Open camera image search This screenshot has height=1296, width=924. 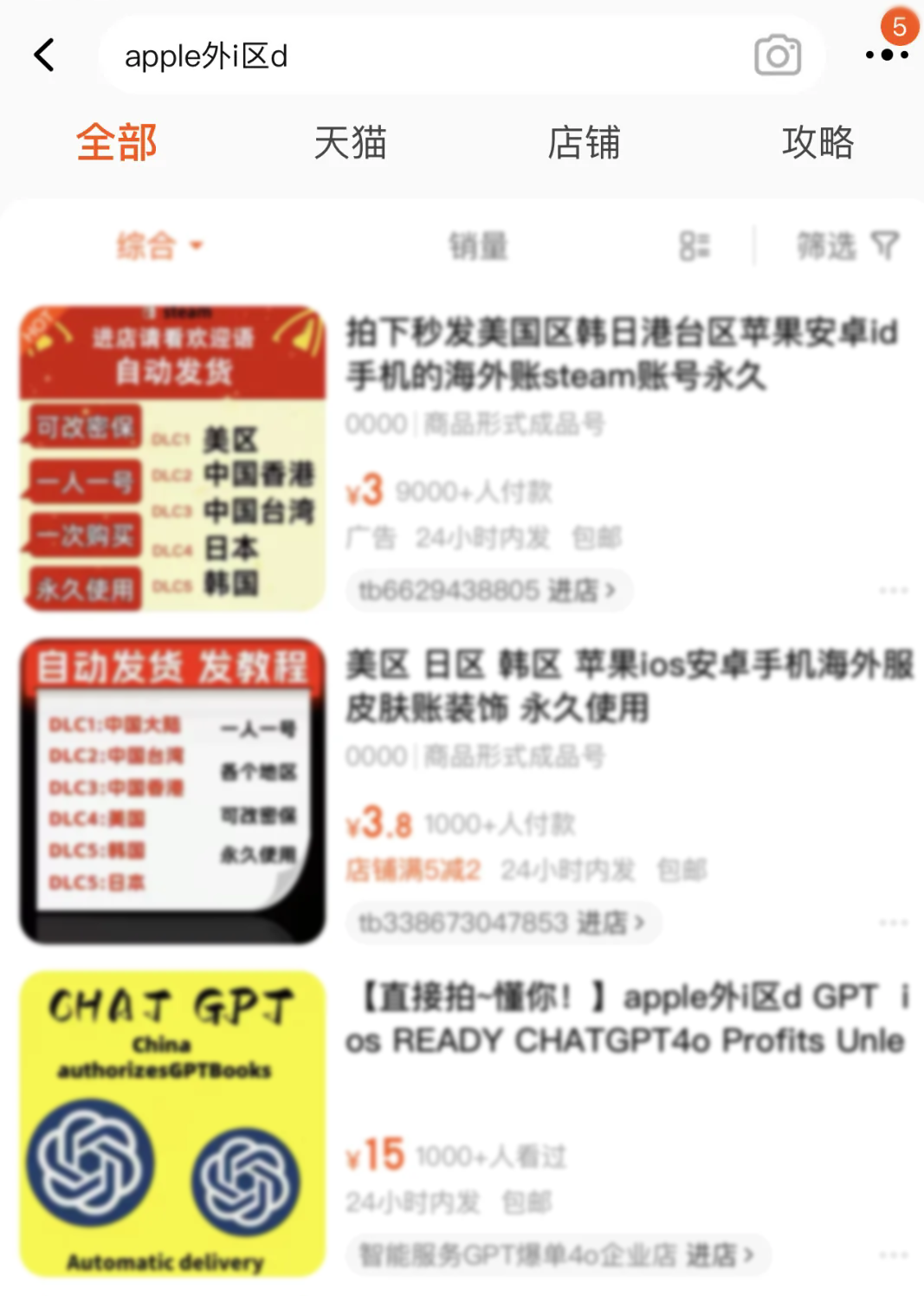click(777, 56)
